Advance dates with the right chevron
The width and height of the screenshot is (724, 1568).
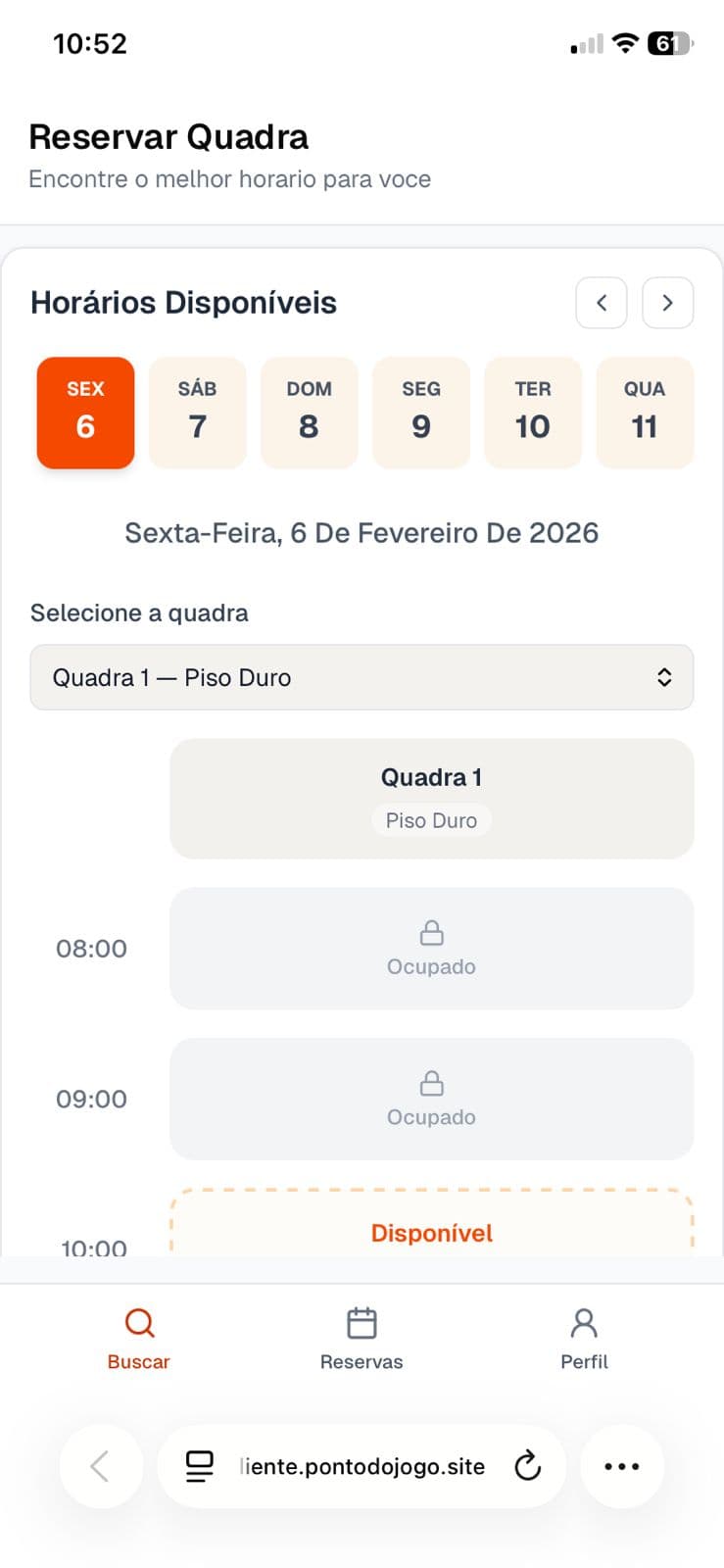click(x=667, y=303)
